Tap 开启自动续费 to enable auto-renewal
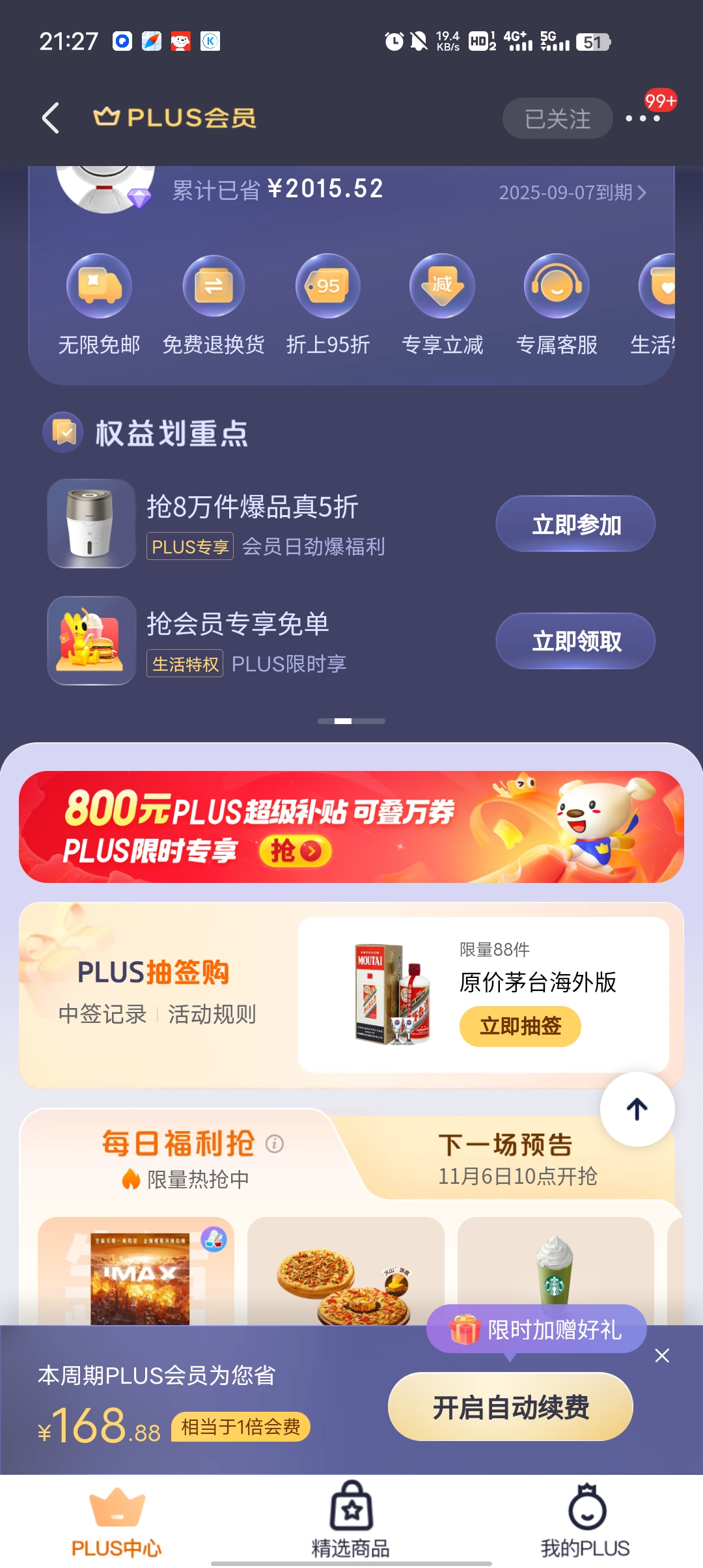Viewport: 703px width, 1568px height. coord(510,1407)
